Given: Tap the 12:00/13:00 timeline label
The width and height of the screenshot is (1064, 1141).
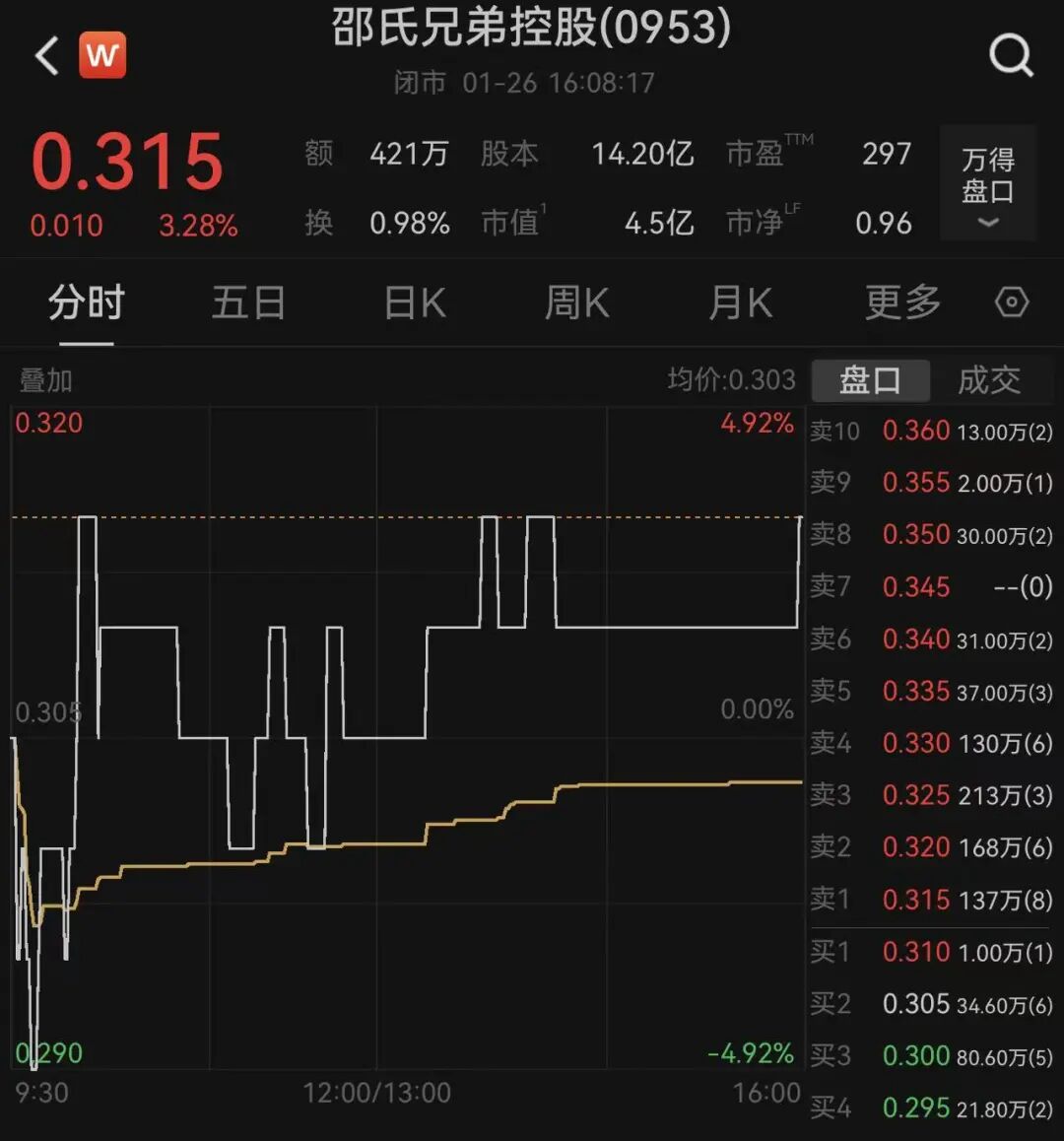Looking at the screenshot, I should coord(377,1093).
